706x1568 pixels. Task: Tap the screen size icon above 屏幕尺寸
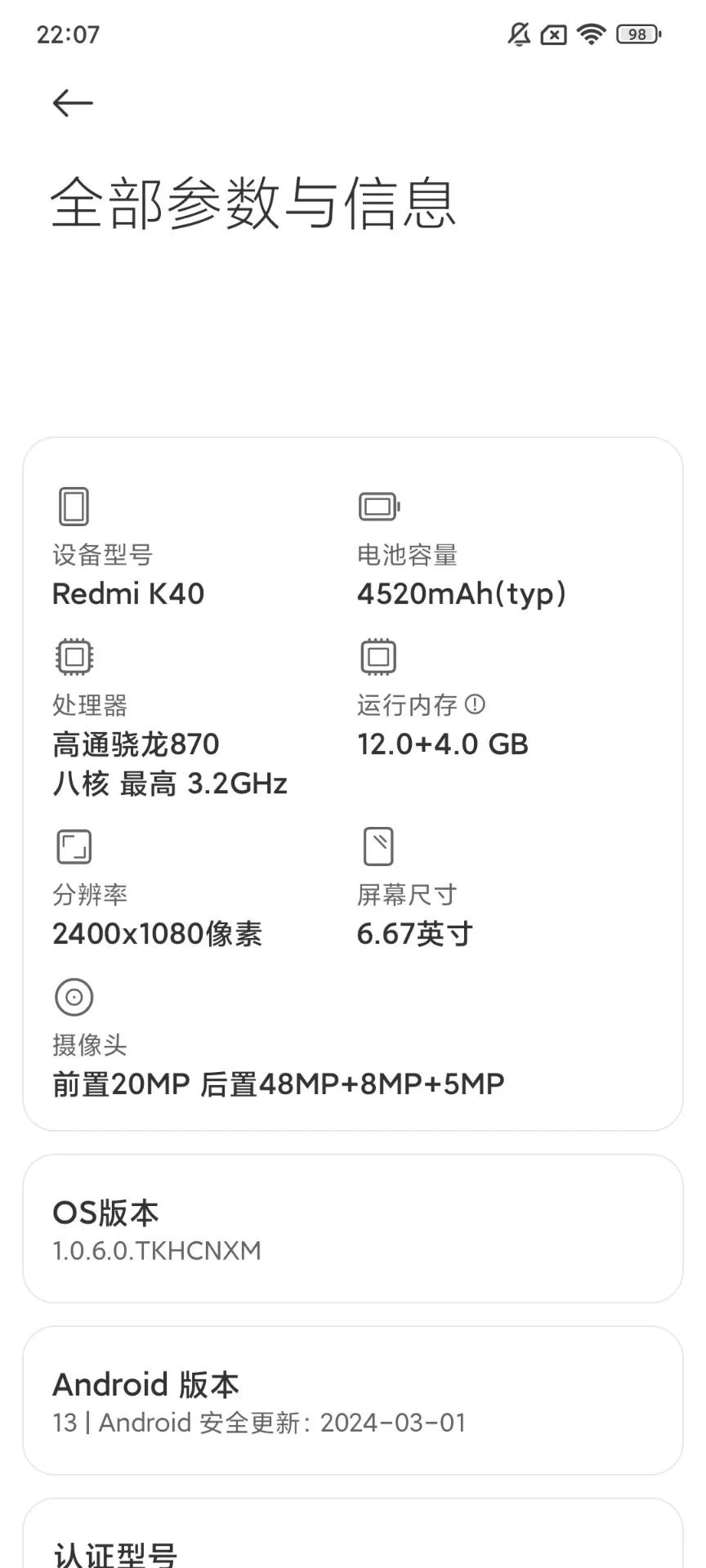coord(378,847)
